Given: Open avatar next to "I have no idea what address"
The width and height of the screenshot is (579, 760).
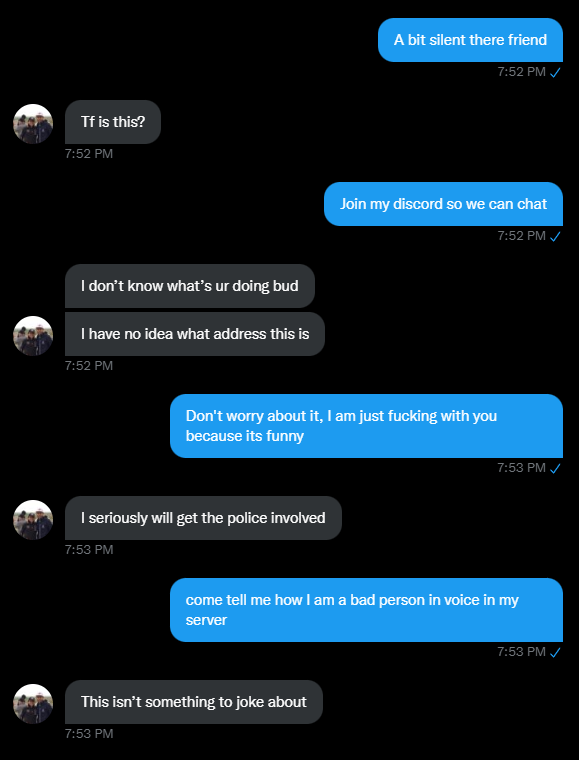Looking at the screenshot, I should coord(33,336).
